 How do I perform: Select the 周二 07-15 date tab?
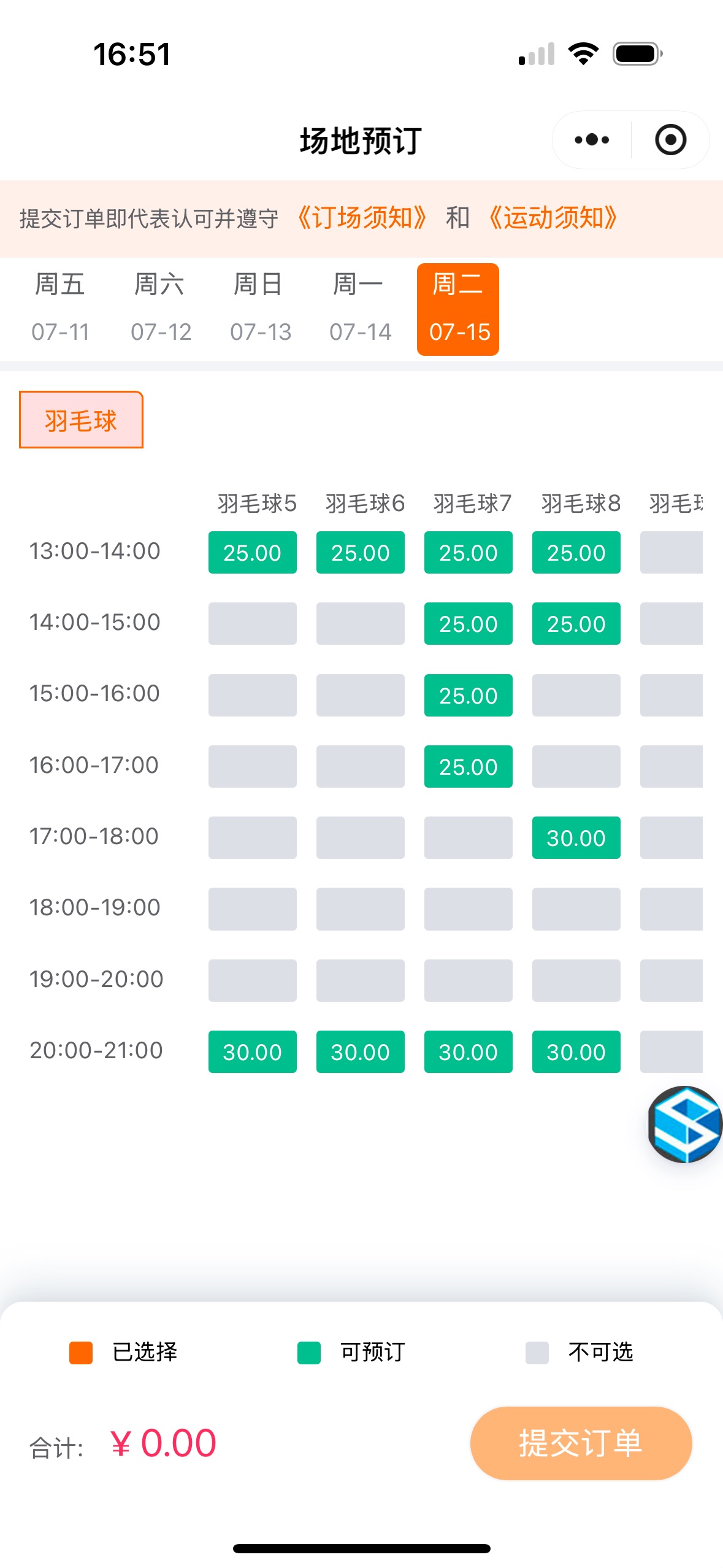click(x=458, y=309)
